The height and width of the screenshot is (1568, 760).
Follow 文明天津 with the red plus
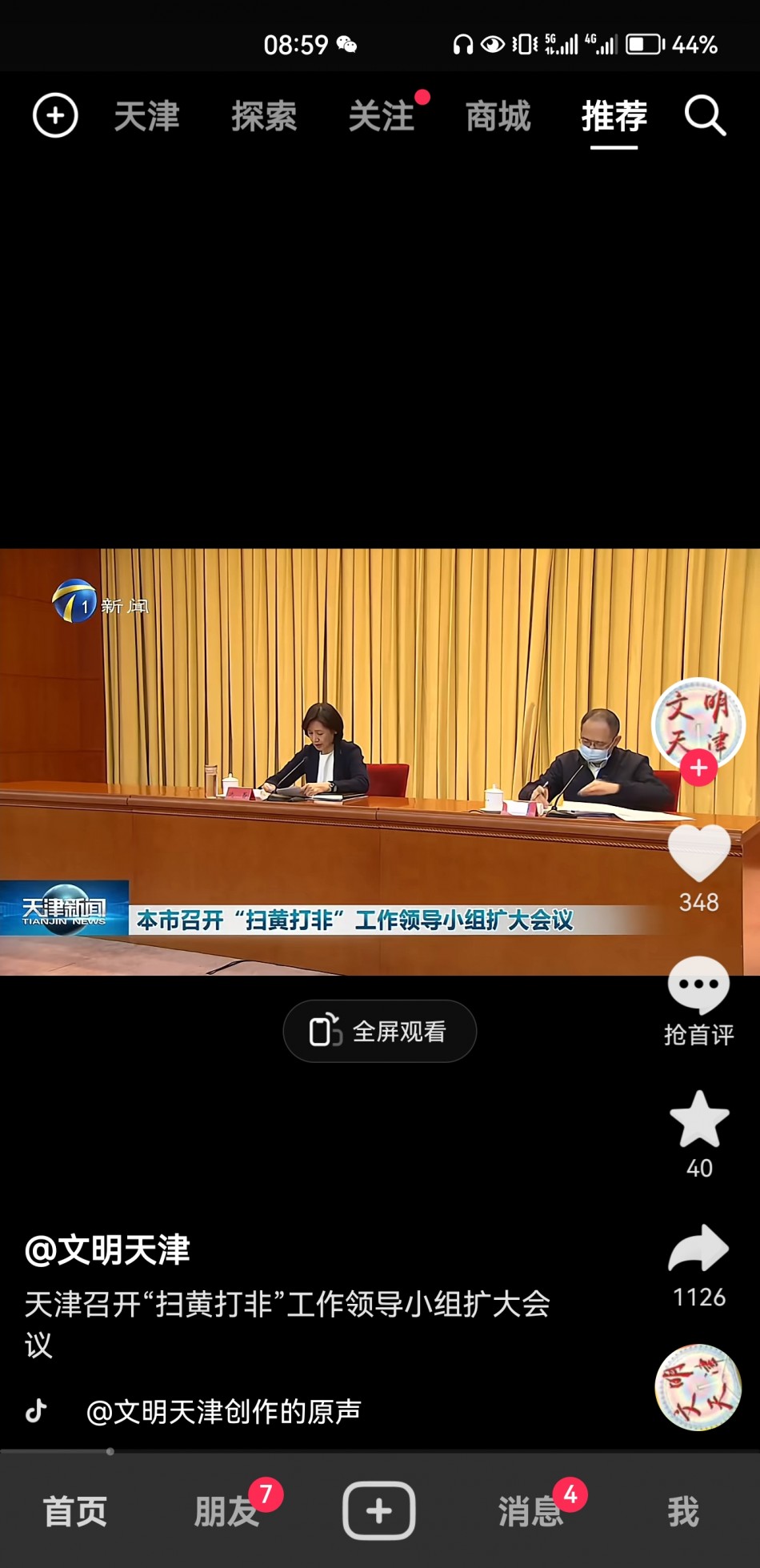coord(698,768)
